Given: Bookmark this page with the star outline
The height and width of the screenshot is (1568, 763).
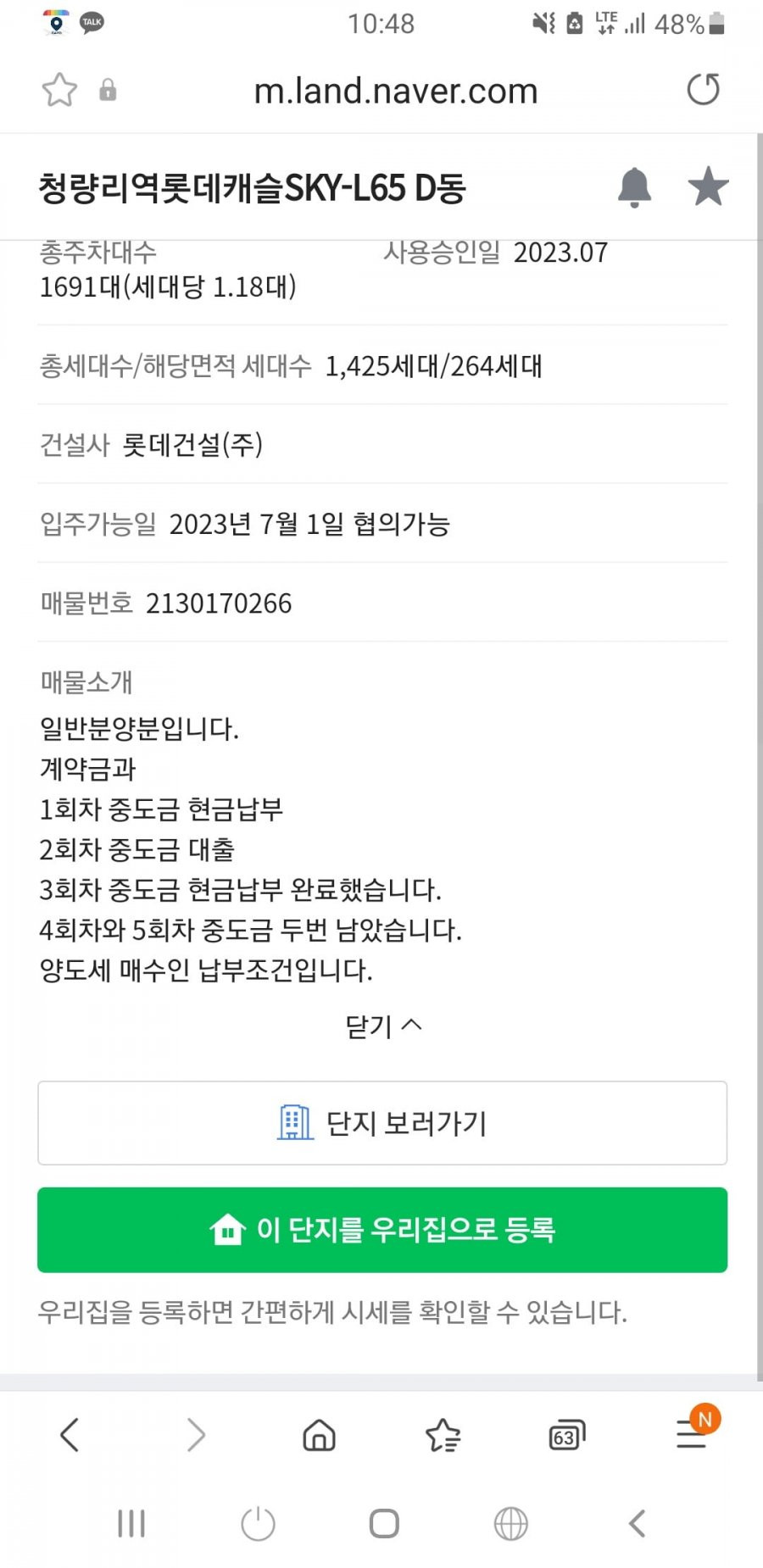Looking at the screenshot, I should 59,90.
